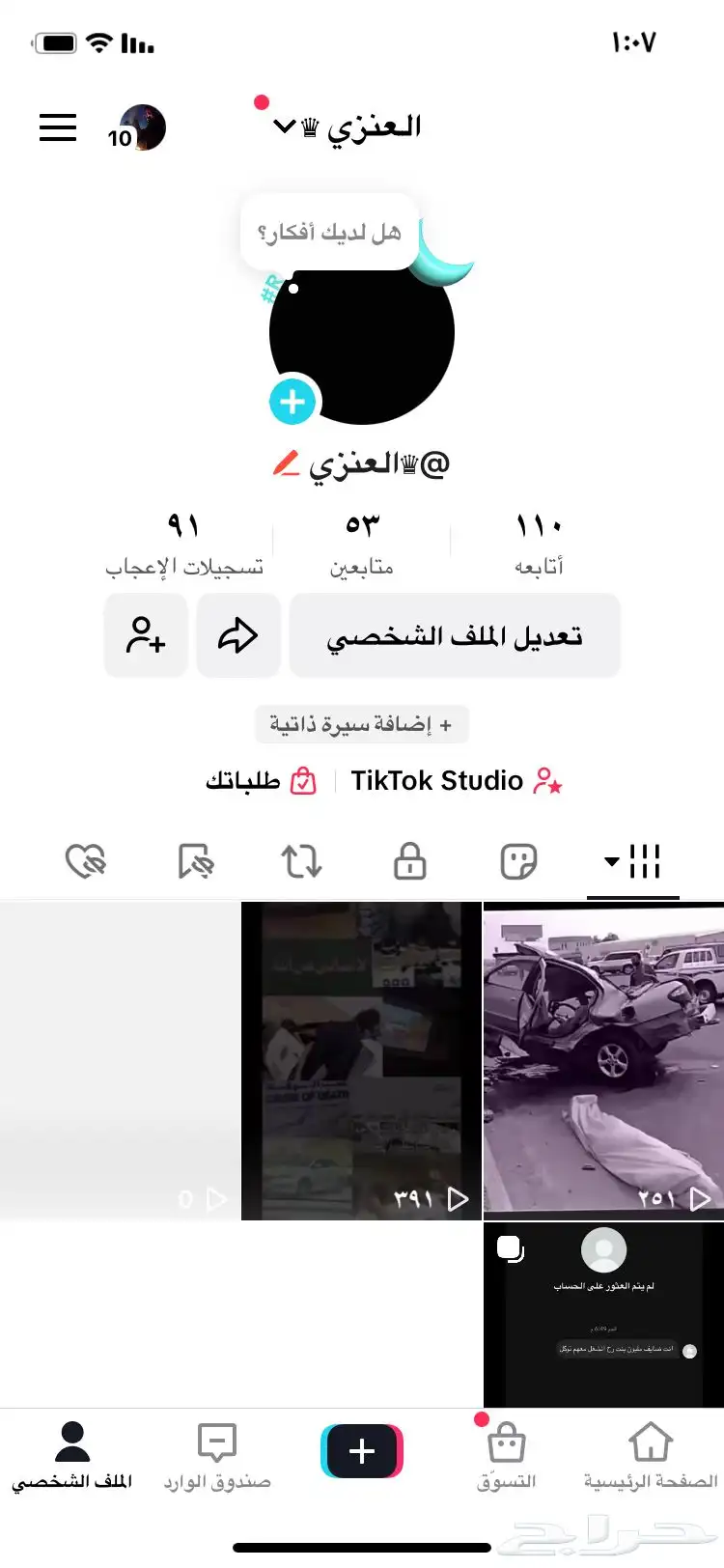Go to صندوق الوارد inbox tab
Image resolution: width=724 pixels, height=1568 pixels.
pos(217,1456)
